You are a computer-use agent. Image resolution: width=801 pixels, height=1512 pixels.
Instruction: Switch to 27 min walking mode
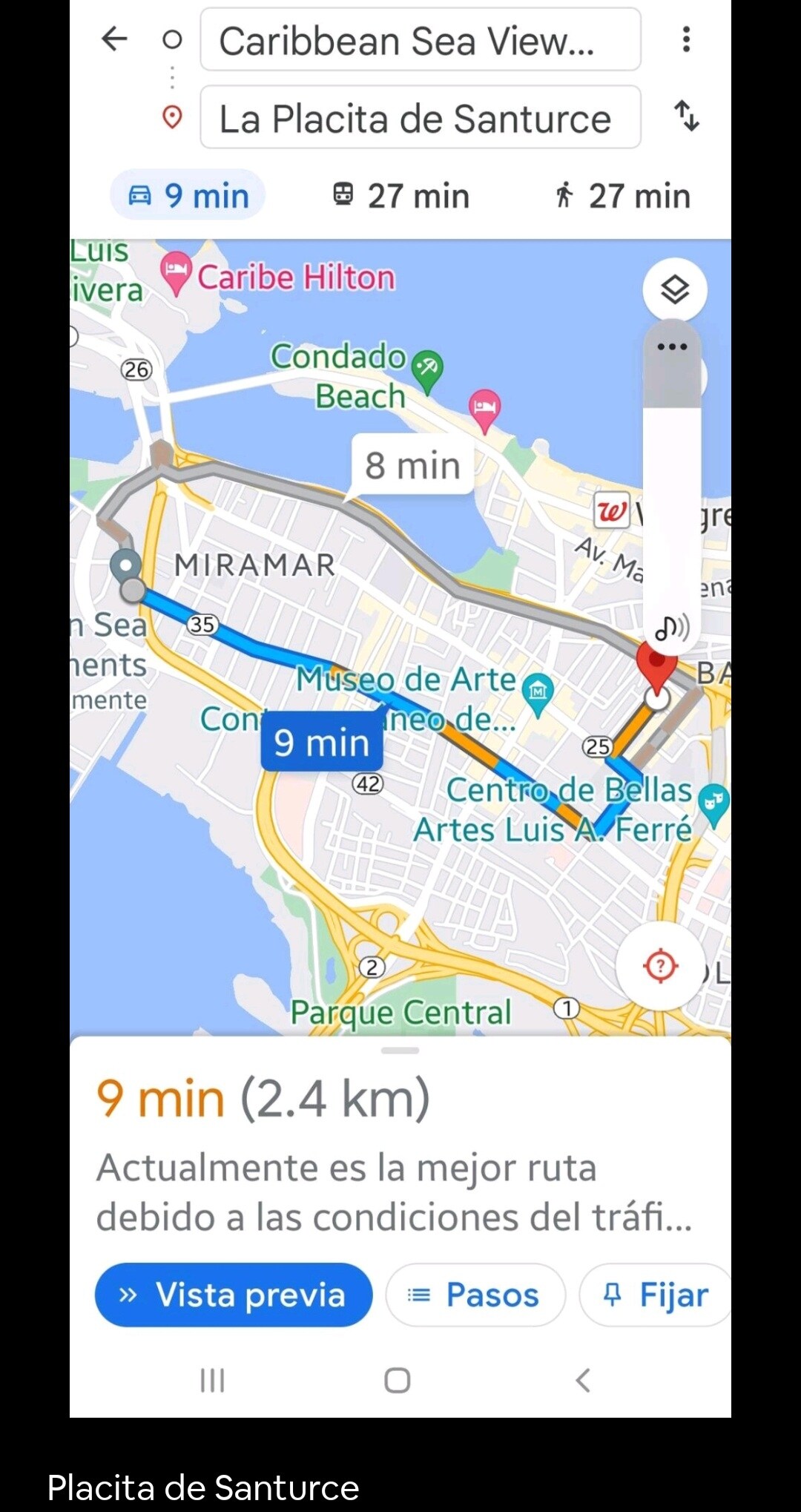pyautogui.click(x=622, y=196)
